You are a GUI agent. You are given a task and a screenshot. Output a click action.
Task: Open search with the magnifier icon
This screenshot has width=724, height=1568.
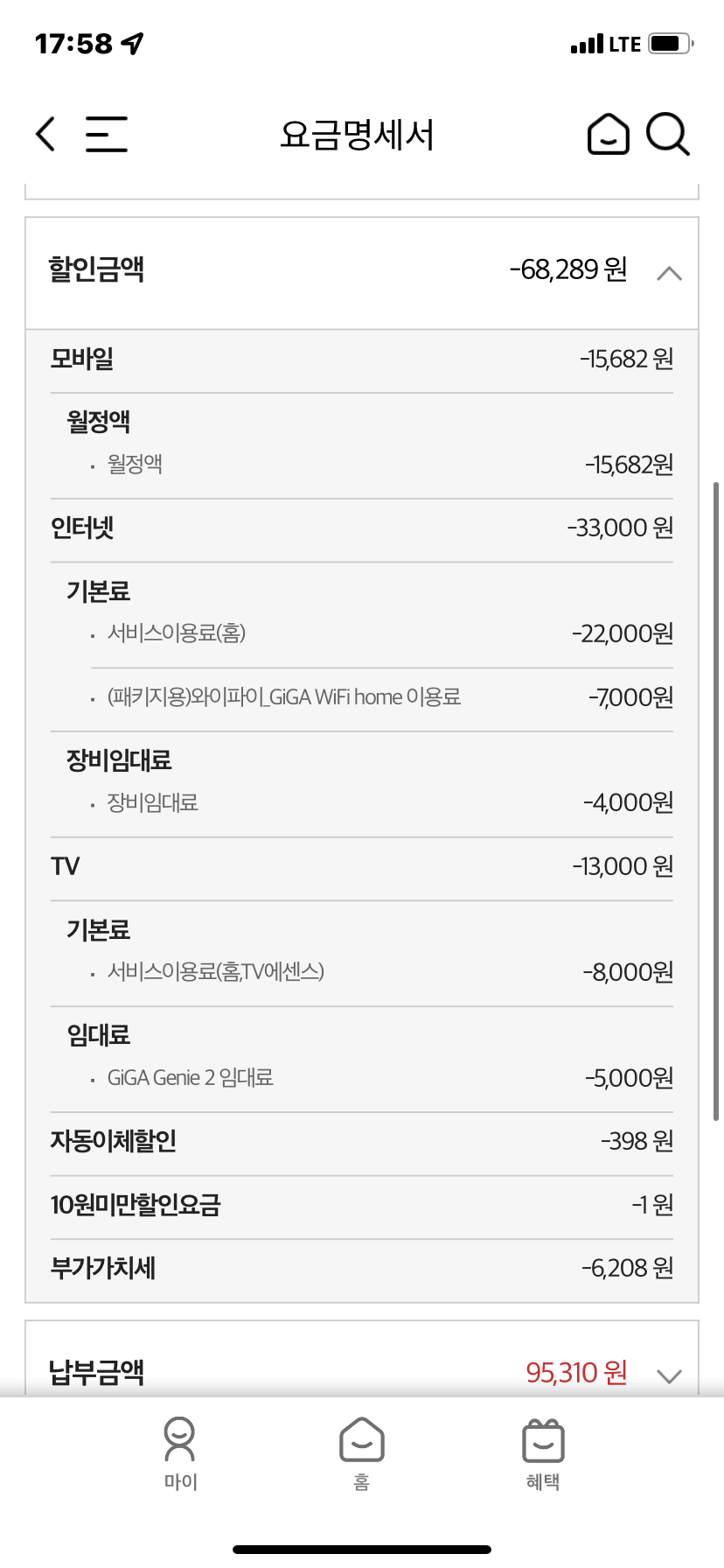click(668, 134)
